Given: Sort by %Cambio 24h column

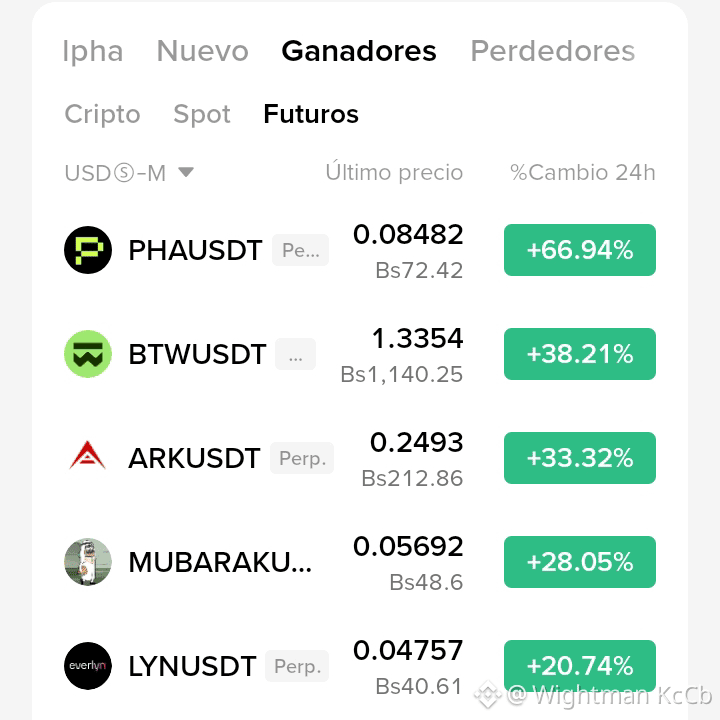Looking at the screenshot, I should point(583,173).
